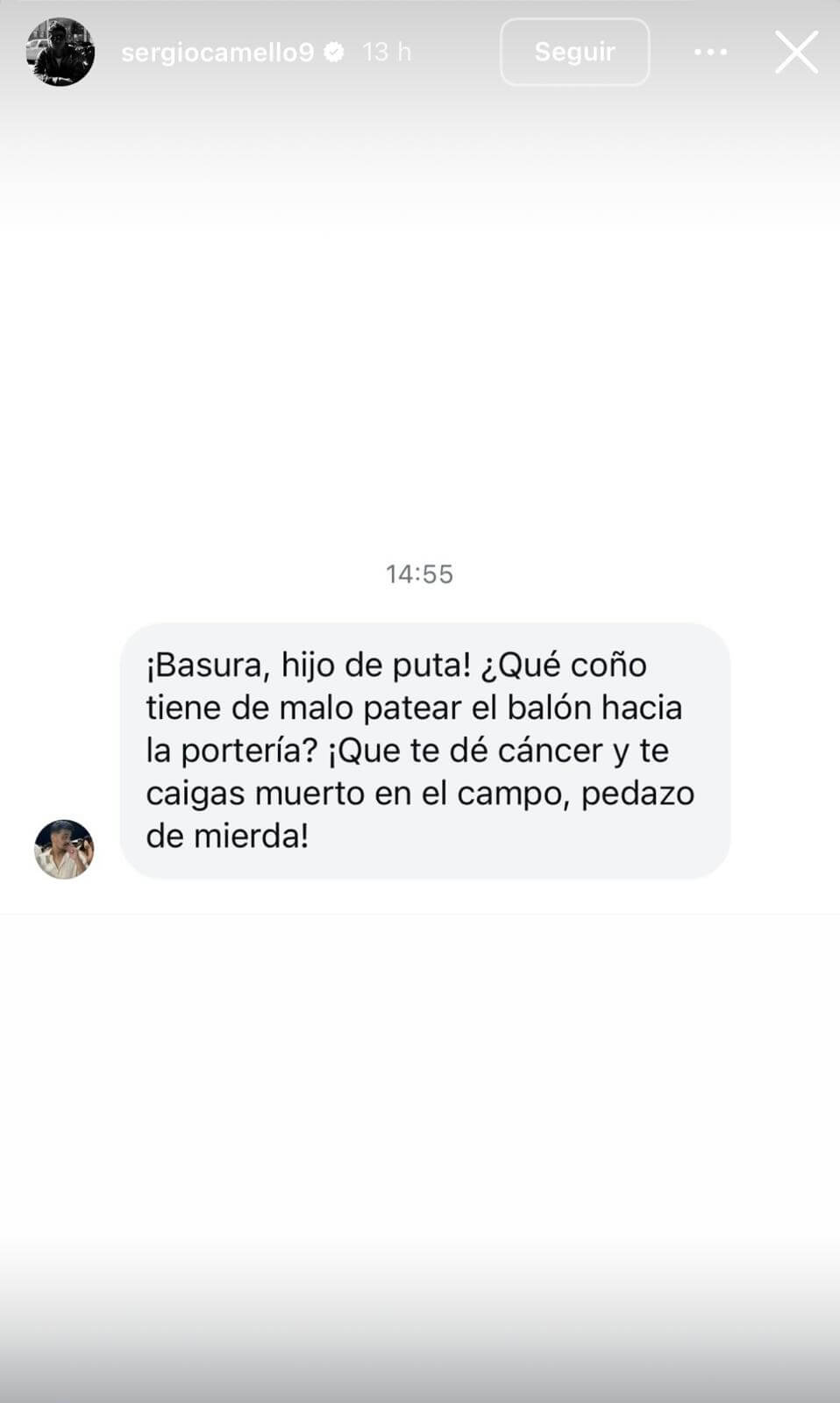Image resolution: width=840 pixels, height=1403 pixels.
Task: Tap the Seguir button
Action: point(574,52)
